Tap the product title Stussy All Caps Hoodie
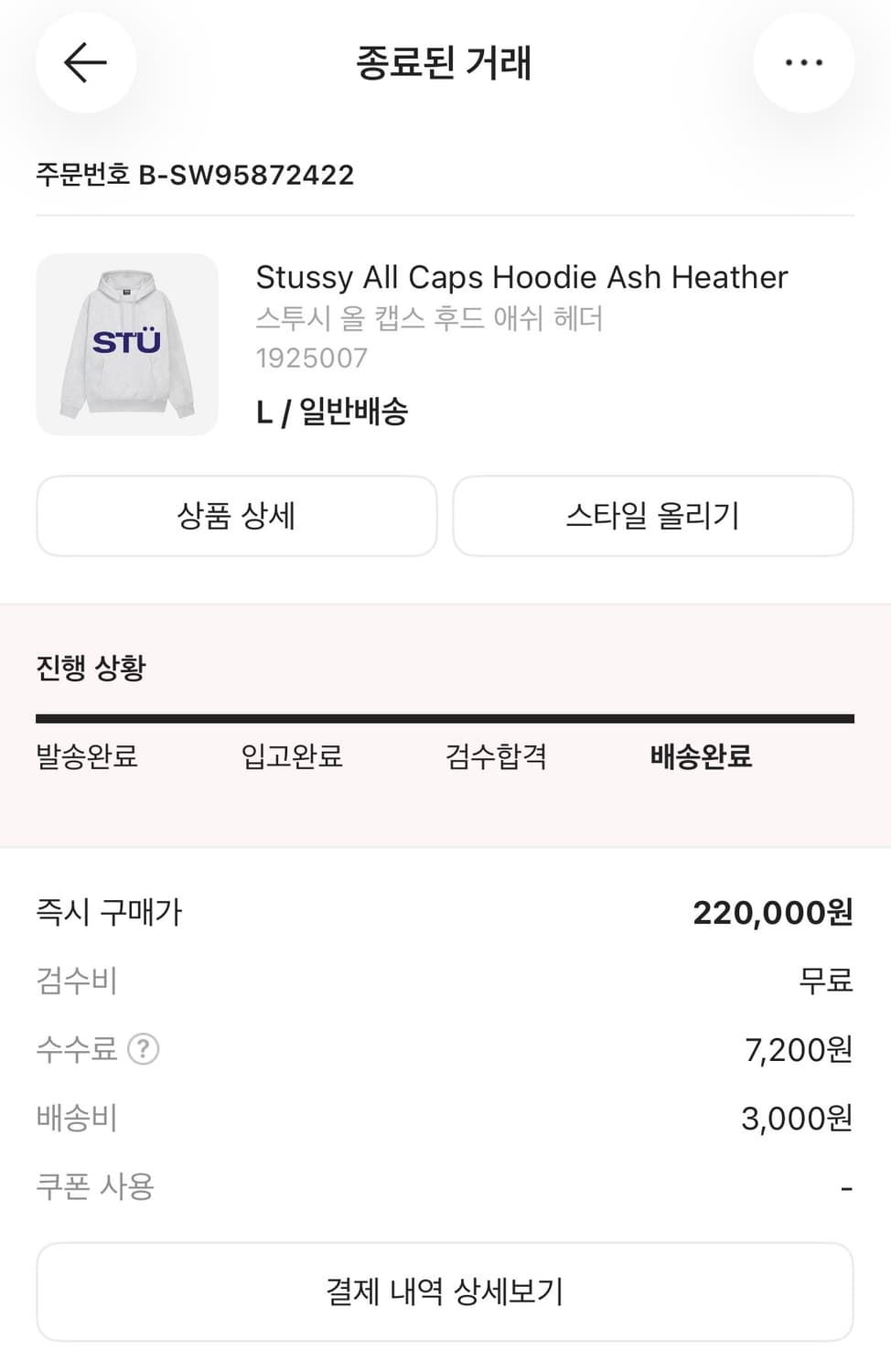This screenshot has height=1372, width=891. coord(521,277)
